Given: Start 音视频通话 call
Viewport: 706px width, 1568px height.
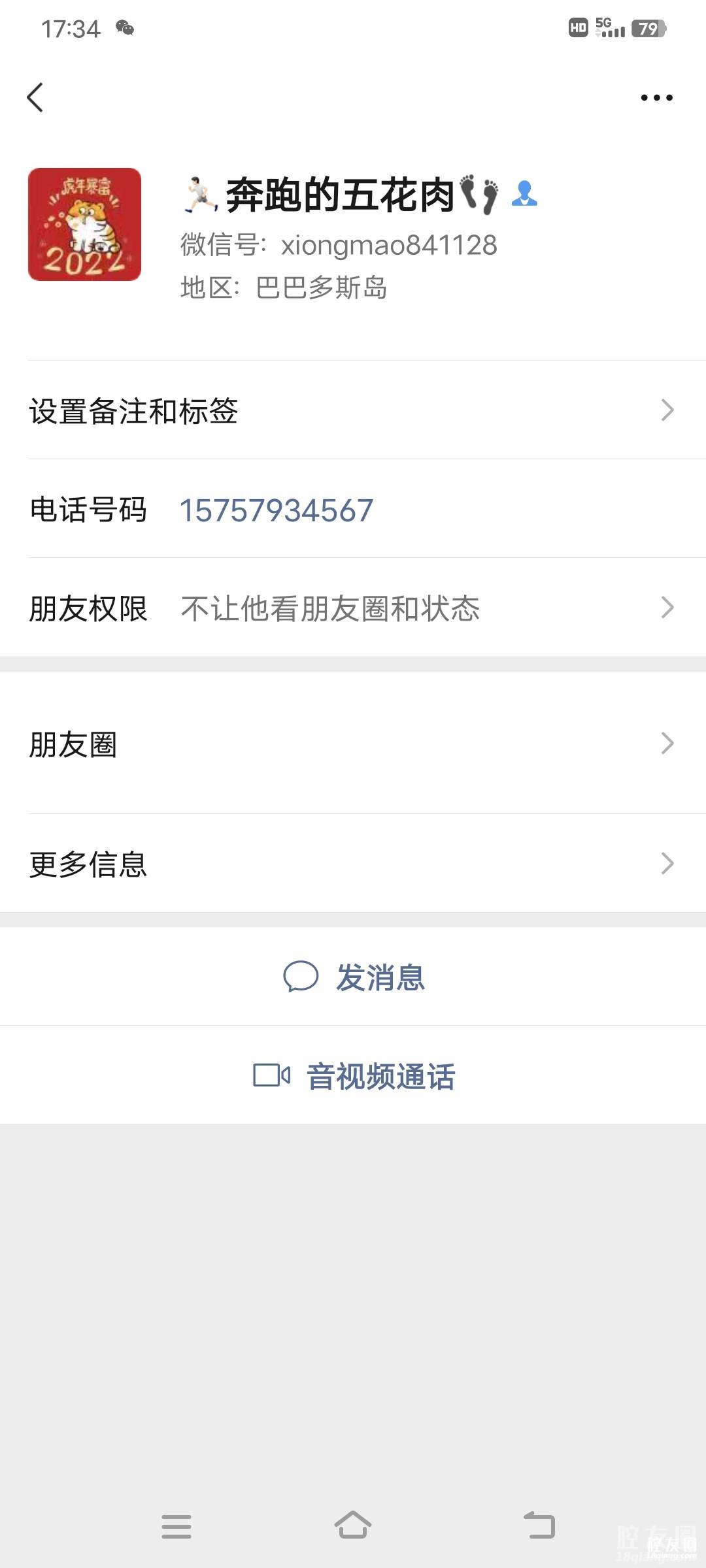Looking at the screenshot, I should pyautogui.click(x=354, y=1076).
